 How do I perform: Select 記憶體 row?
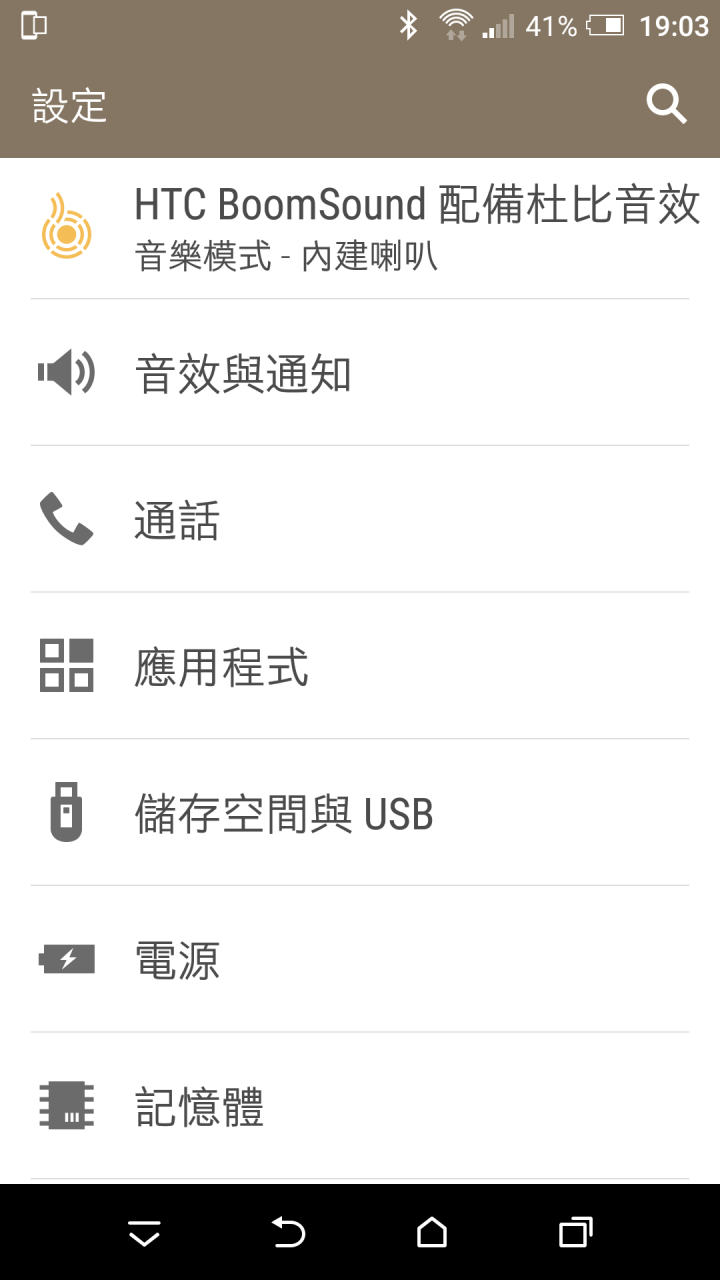[360, 1106]
